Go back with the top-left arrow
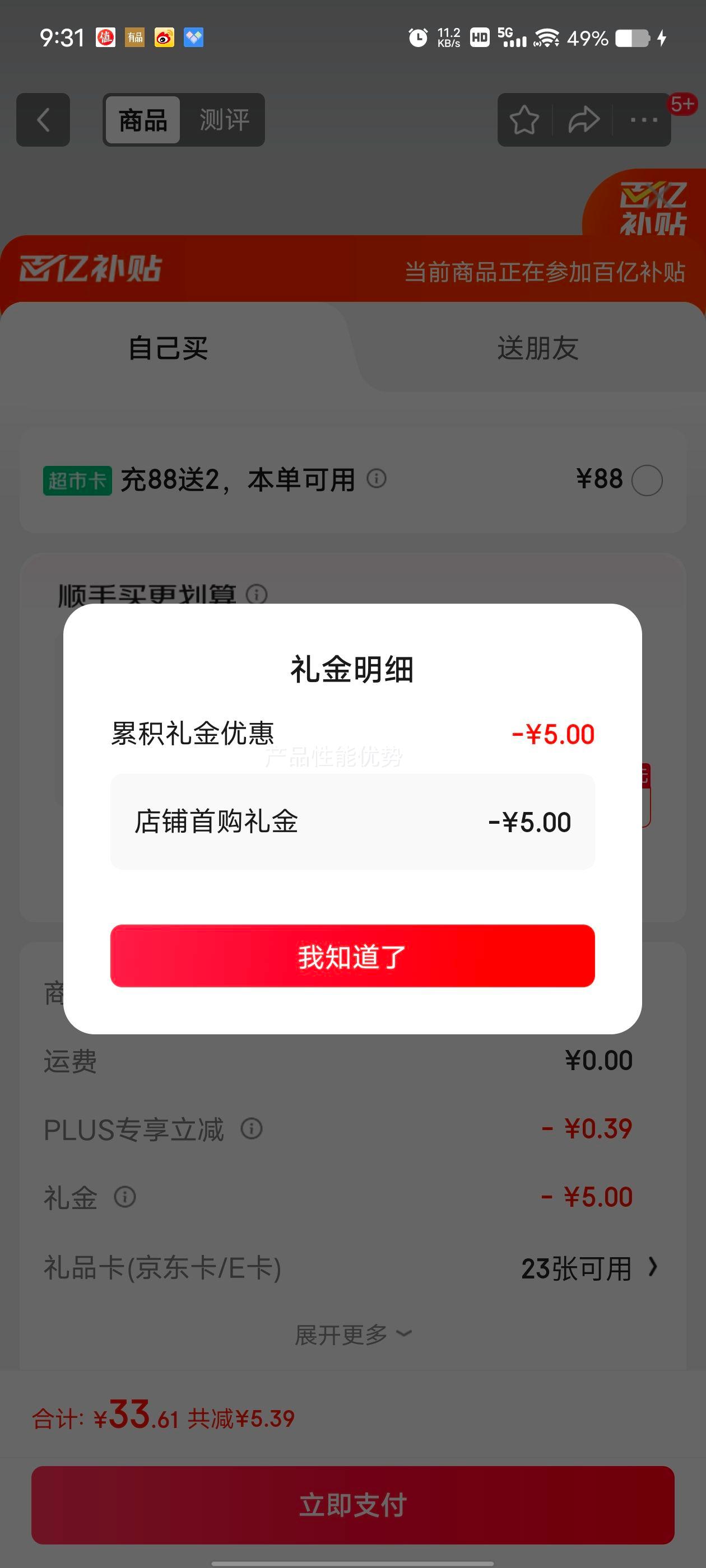This screenshot has height=1568, width=706. click(x=43, y=120)
